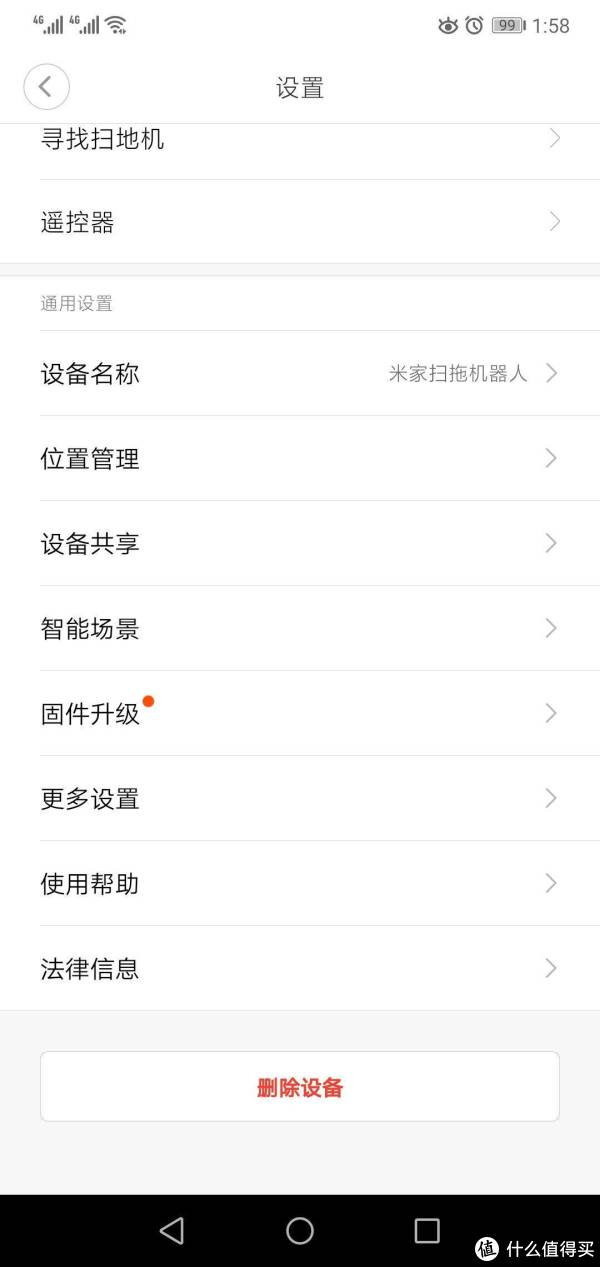600x1267 pixels.
Task: Open 使用帮助 usage help
Action: tap(300, 883)
